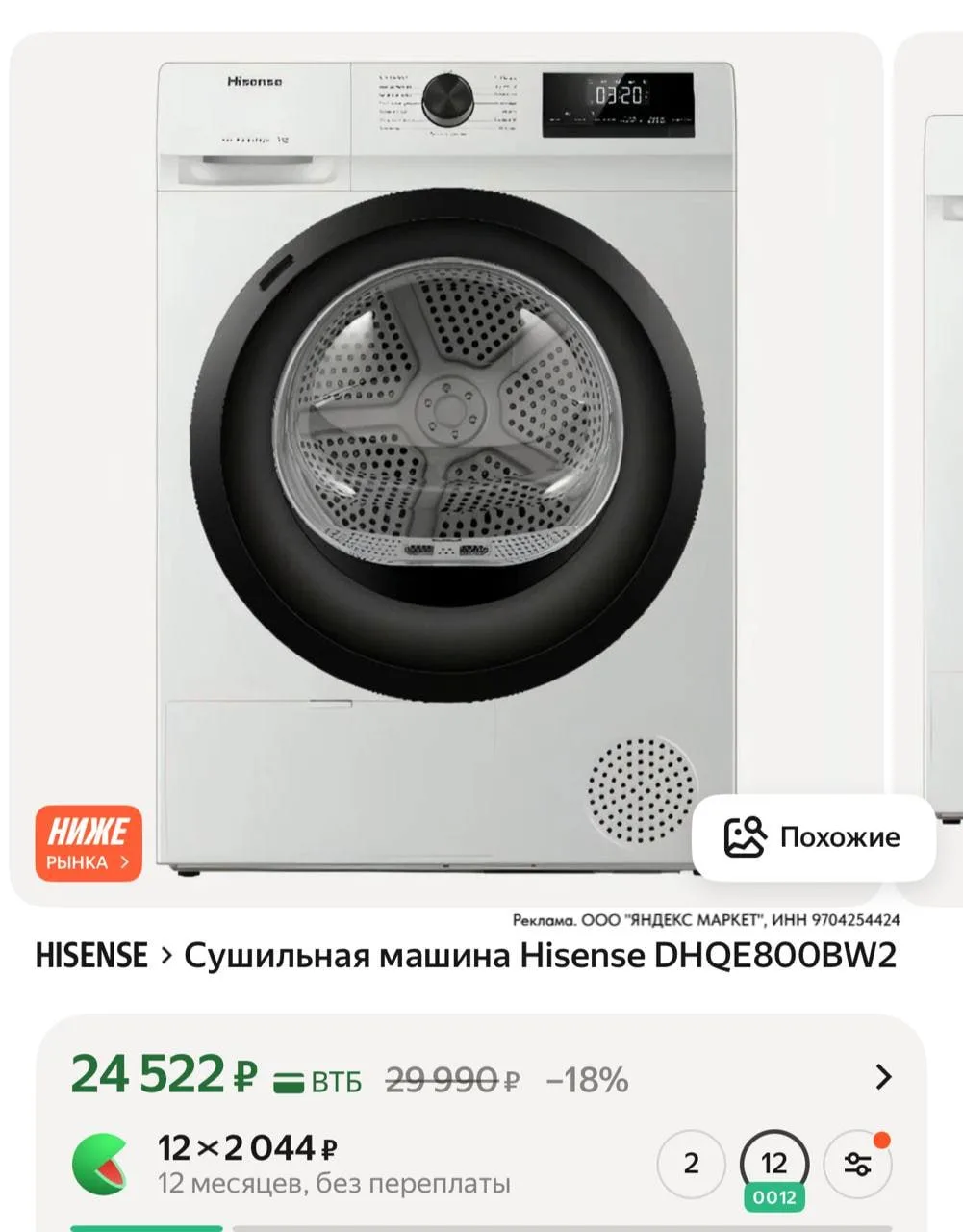Select the 12-month installment option
The width and height of the screenshot is (963, 1232).
[773, 1164]
